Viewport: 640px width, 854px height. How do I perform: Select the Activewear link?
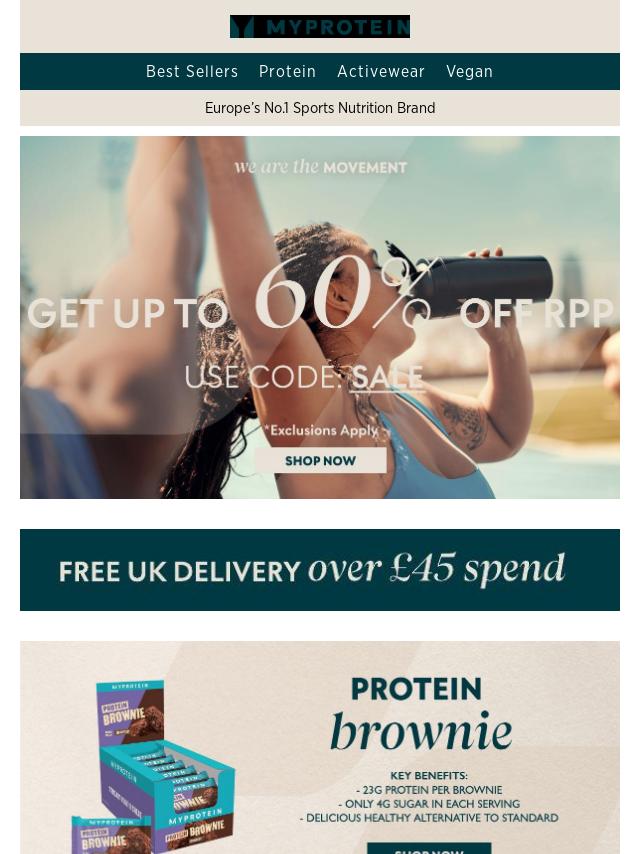(x=381, y=72)
